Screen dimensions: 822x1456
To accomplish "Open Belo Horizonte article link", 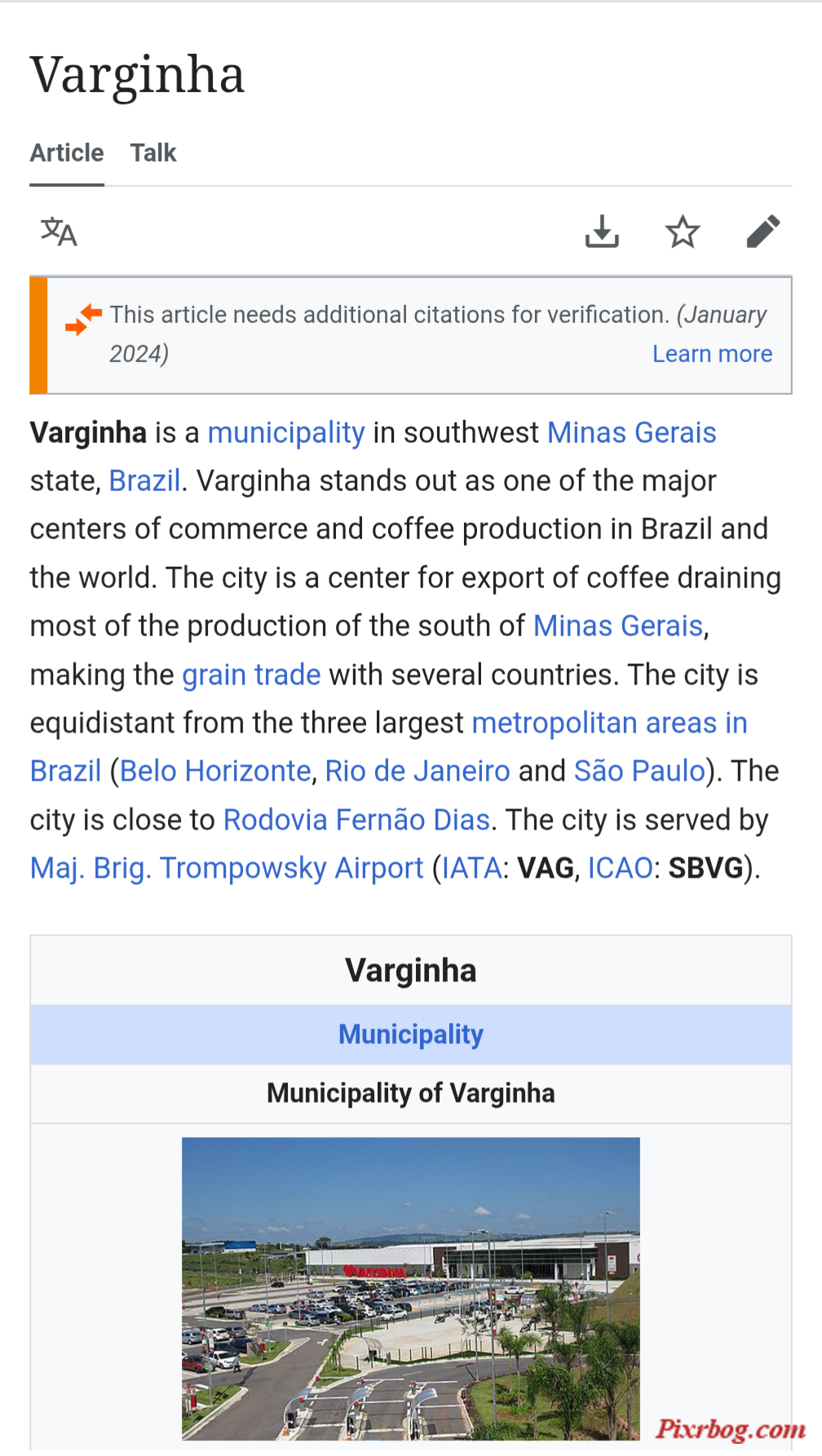I will point(215,771).
